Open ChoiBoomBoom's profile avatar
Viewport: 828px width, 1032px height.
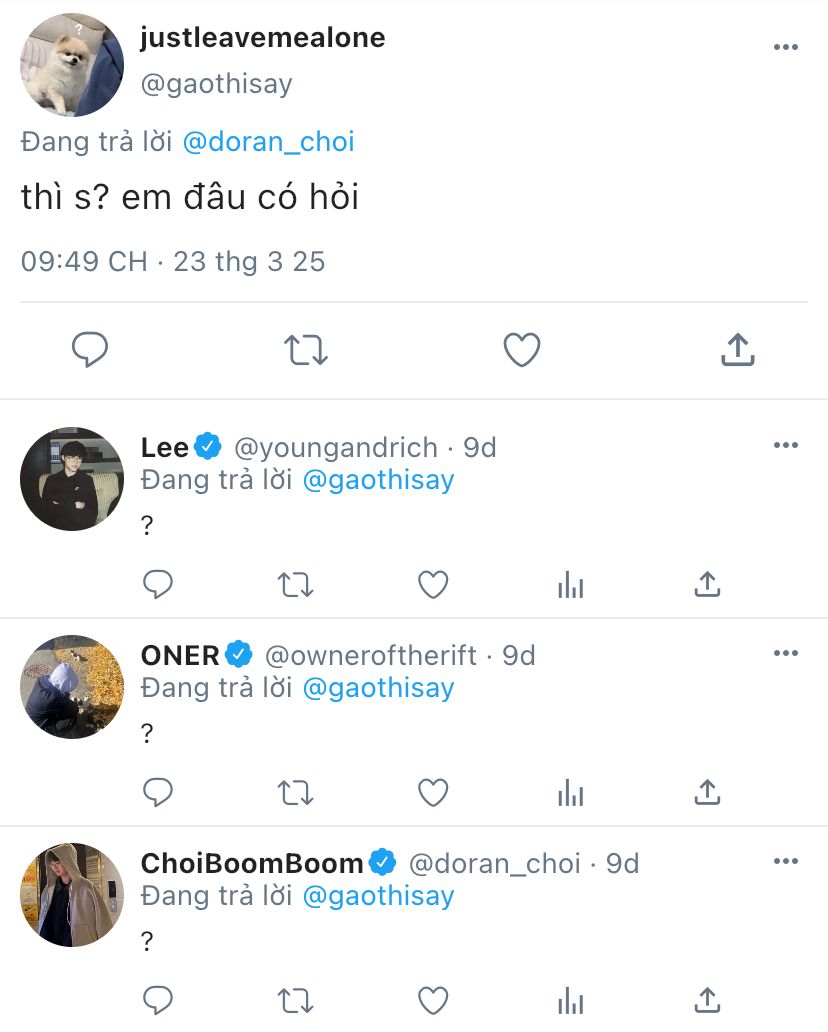coord(72,894)
